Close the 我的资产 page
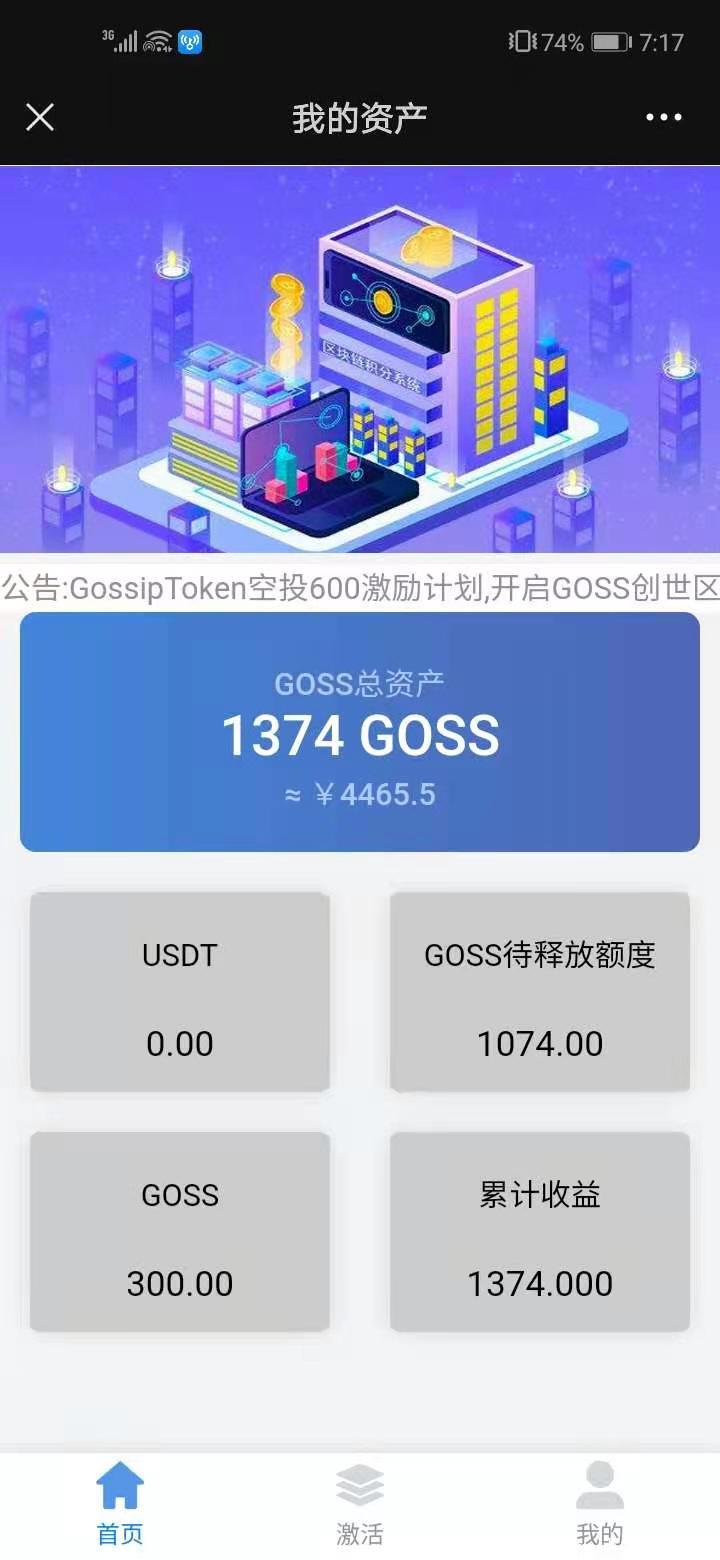Viewport: 720px width, 1560px height. 40,118
